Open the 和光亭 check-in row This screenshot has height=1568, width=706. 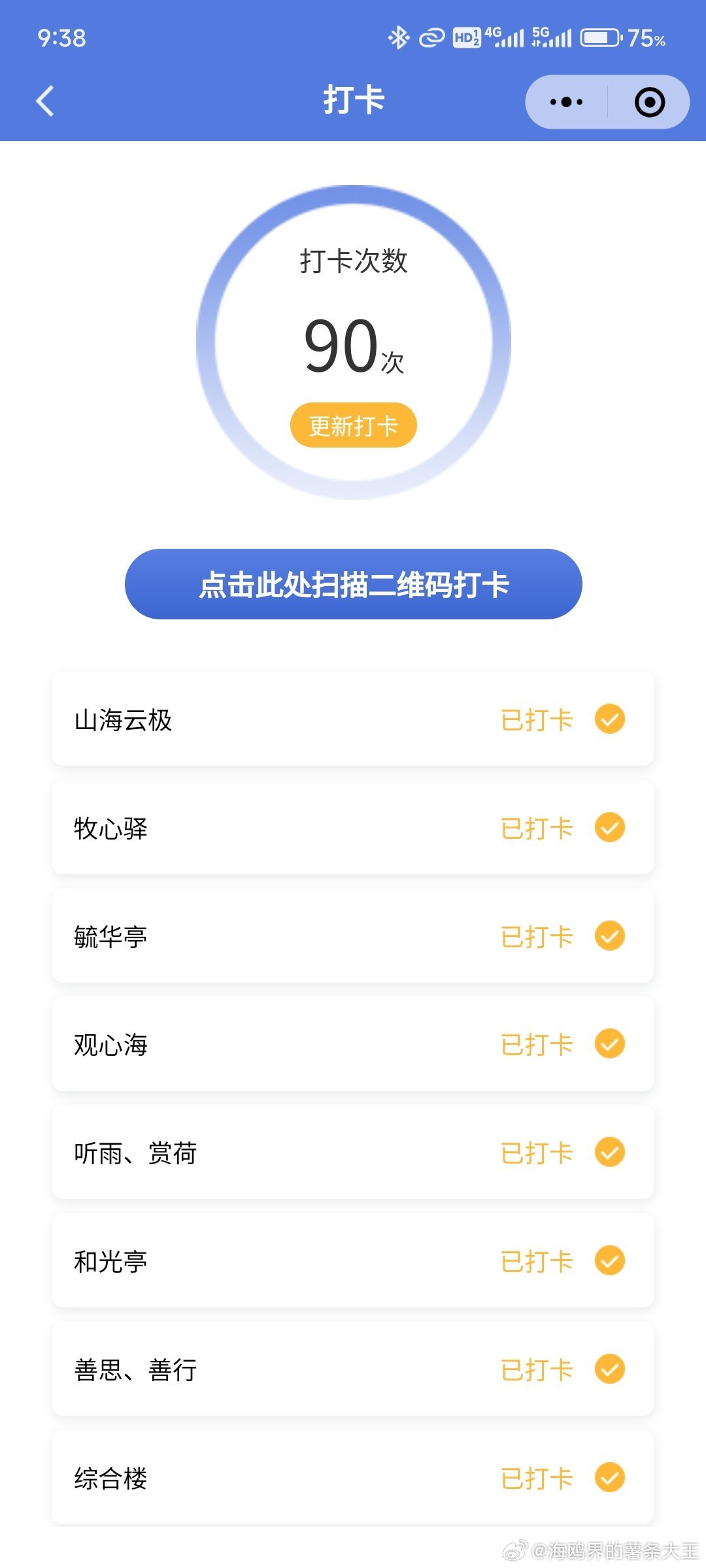pos(353,1260)
